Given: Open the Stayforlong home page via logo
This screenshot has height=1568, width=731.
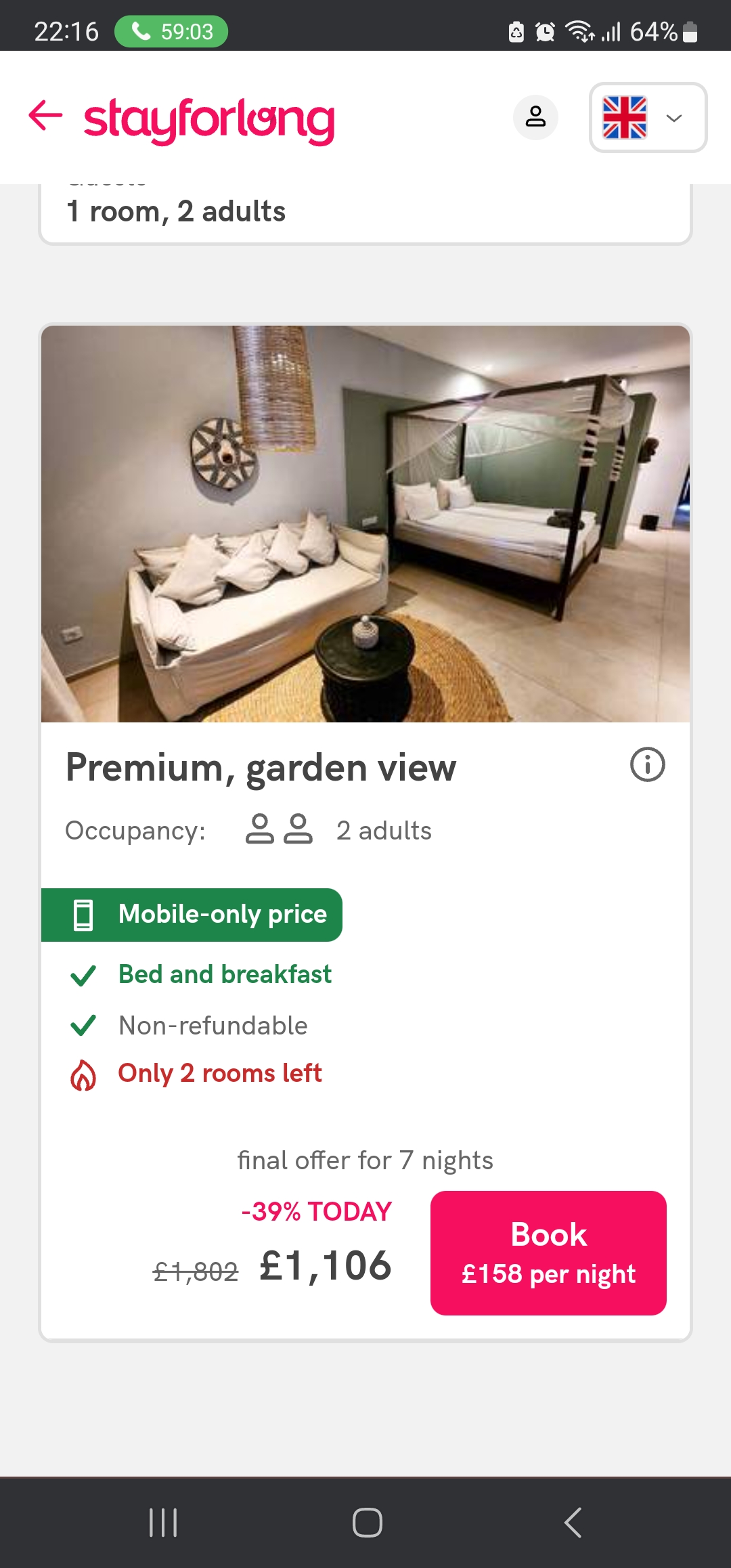Looking at the screenshot, I should pos(209,119).
